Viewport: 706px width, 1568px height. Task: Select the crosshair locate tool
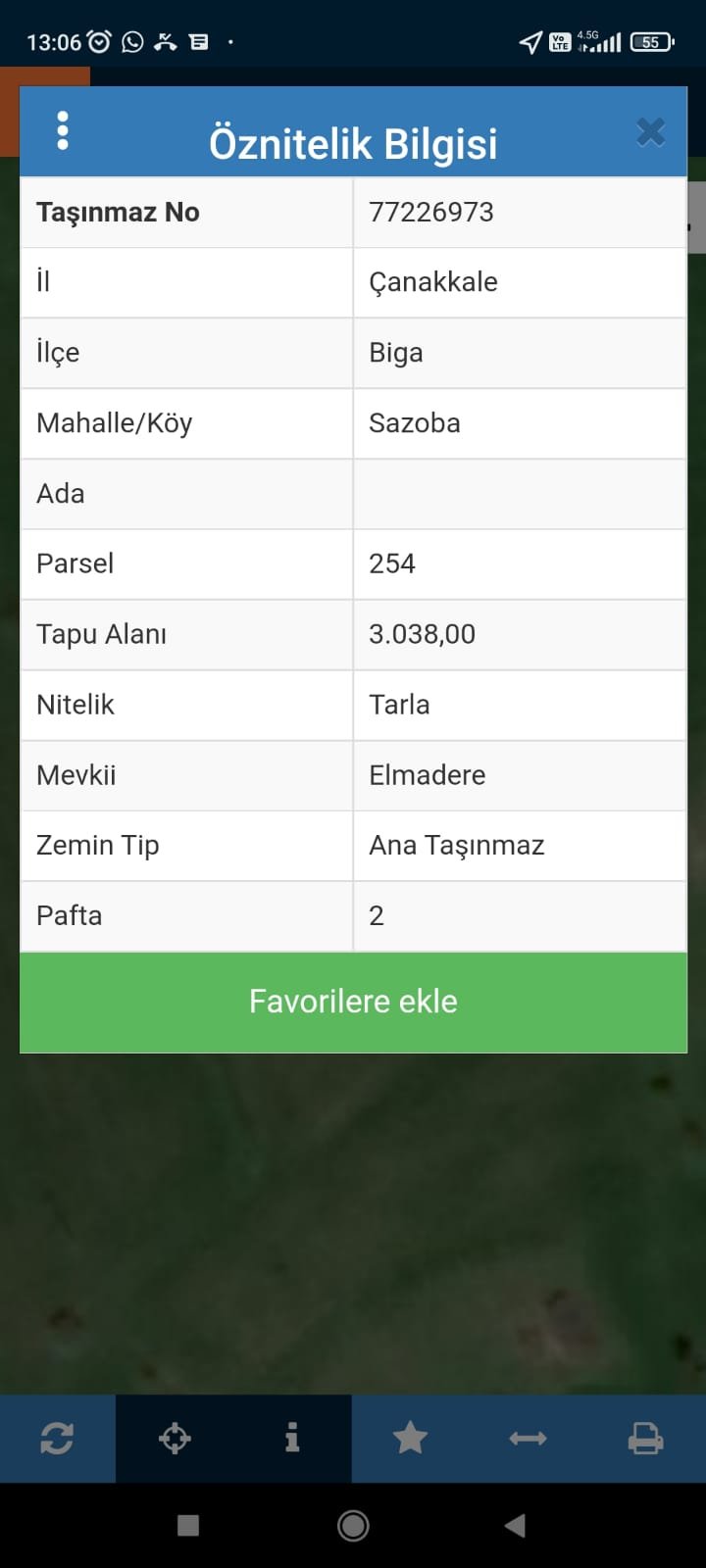pos(175,1439)
